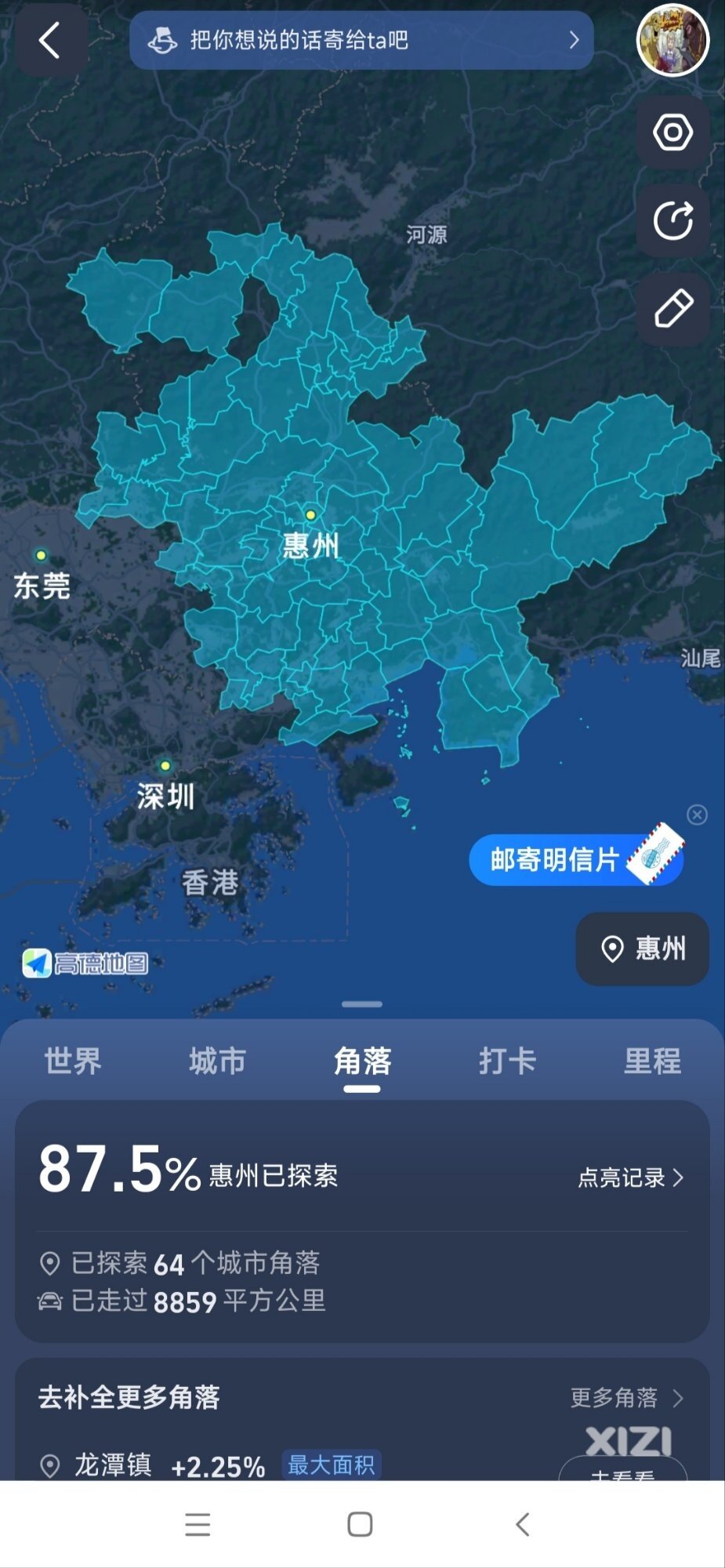Switch to the 世界 tab

(x=73, y=1061)
